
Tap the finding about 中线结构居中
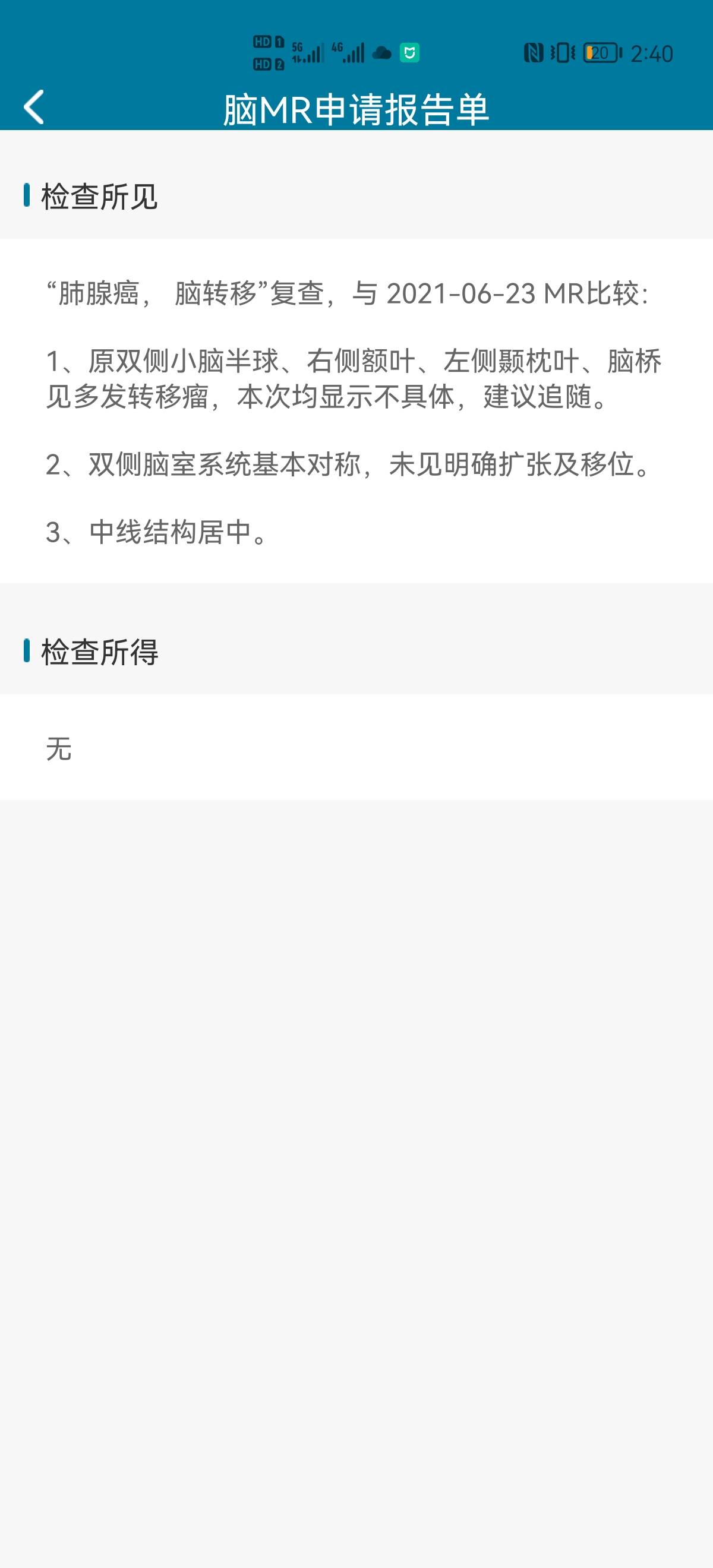156,532
